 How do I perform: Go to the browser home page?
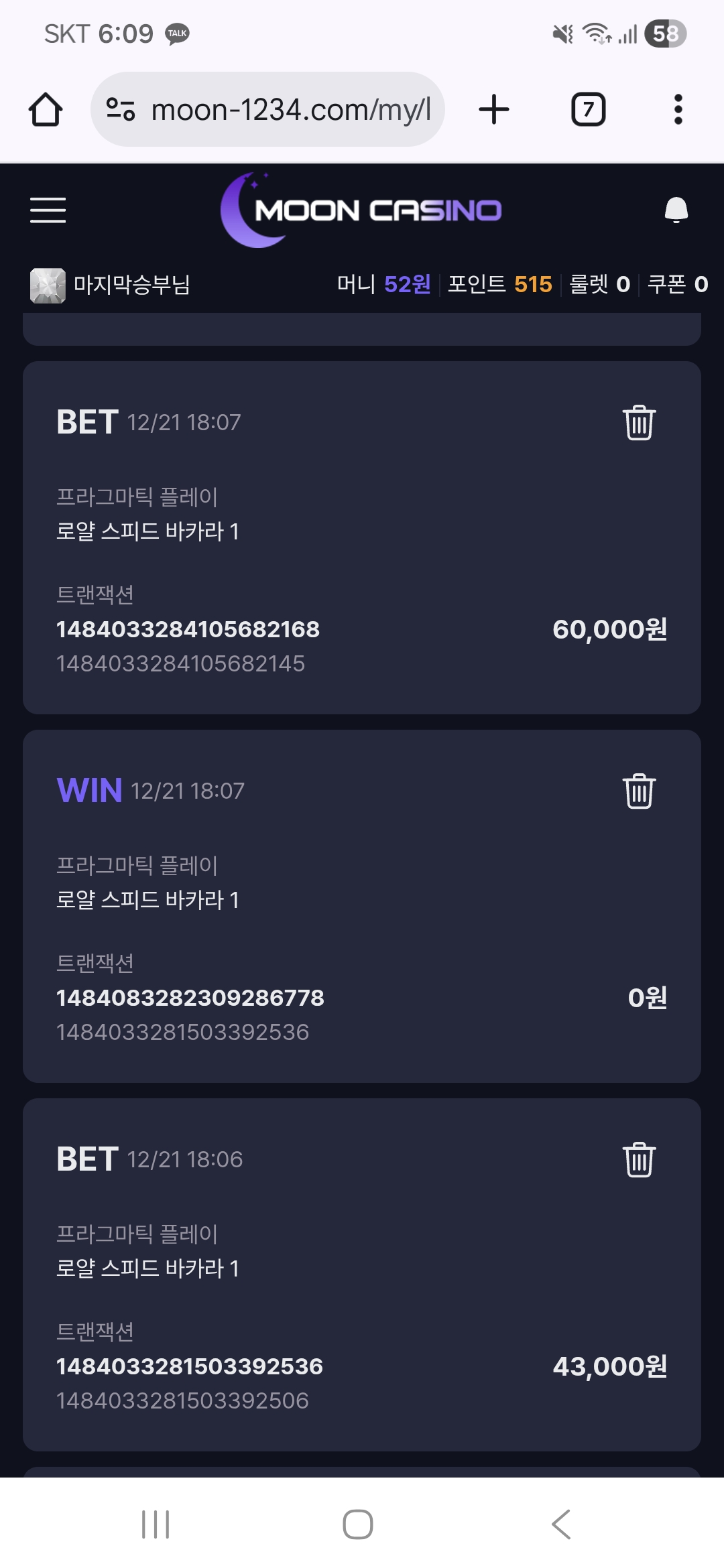point(46,110)
